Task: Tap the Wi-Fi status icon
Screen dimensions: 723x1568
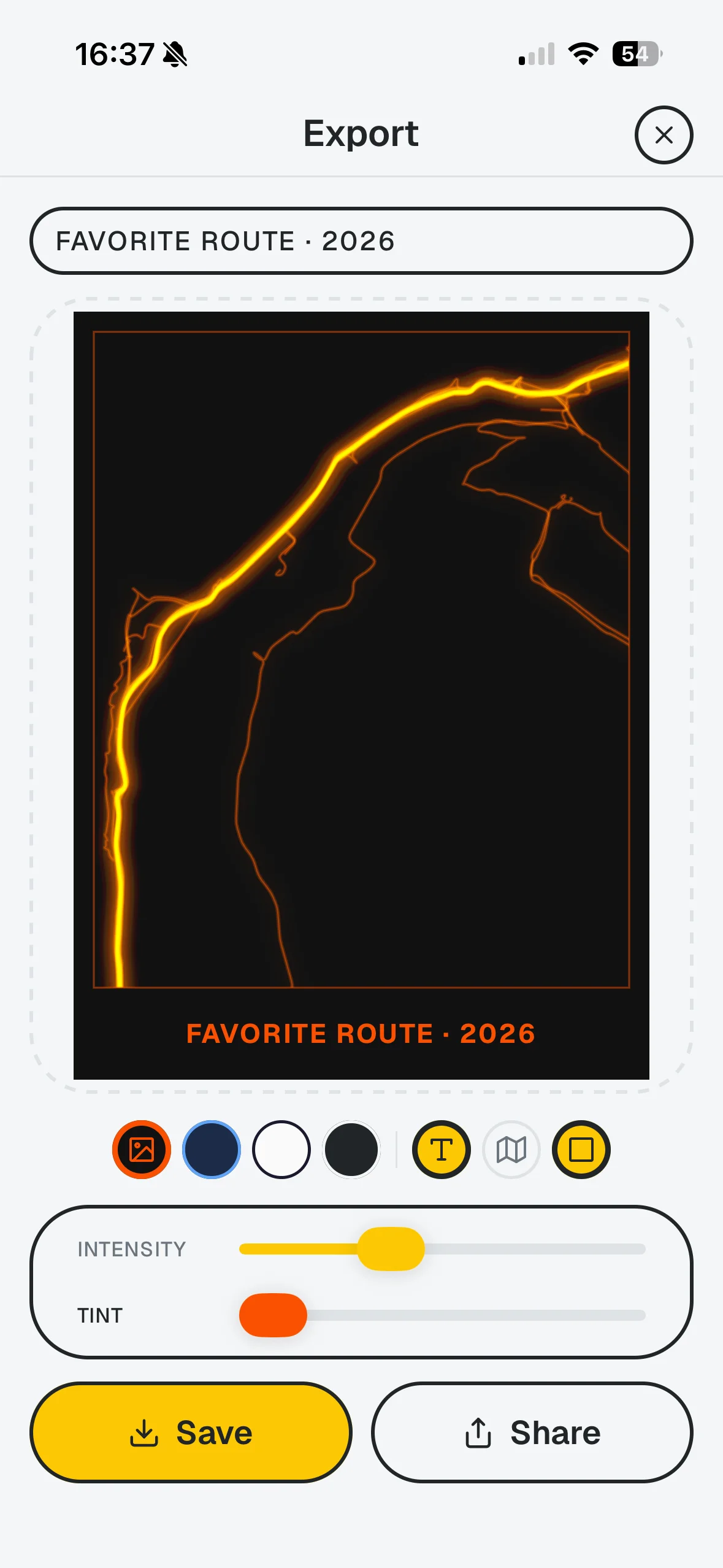Action: pos(583,55)
